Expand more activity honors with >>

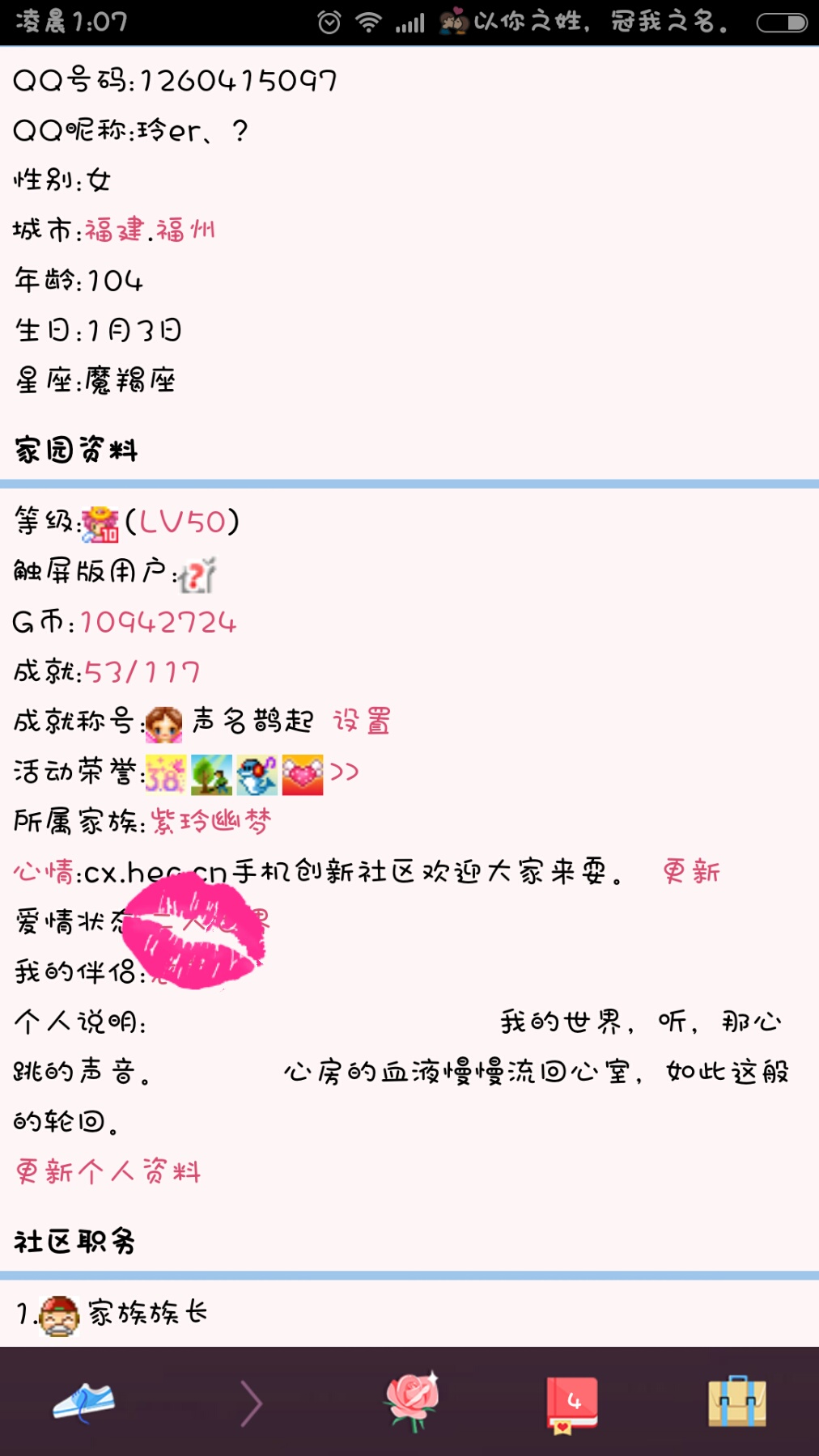pyautogui.click(x=344, y=772)
